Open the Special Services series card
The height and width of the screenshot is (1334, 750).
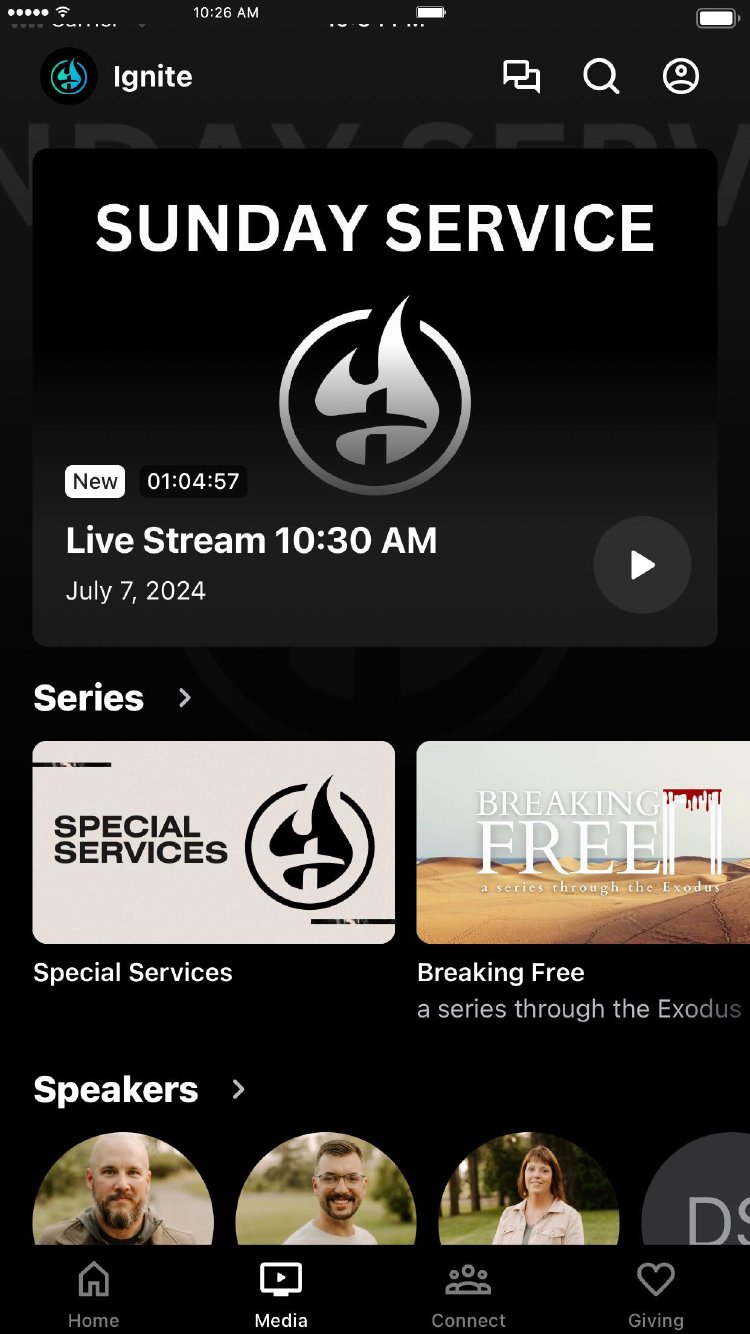tap(214, 842)
